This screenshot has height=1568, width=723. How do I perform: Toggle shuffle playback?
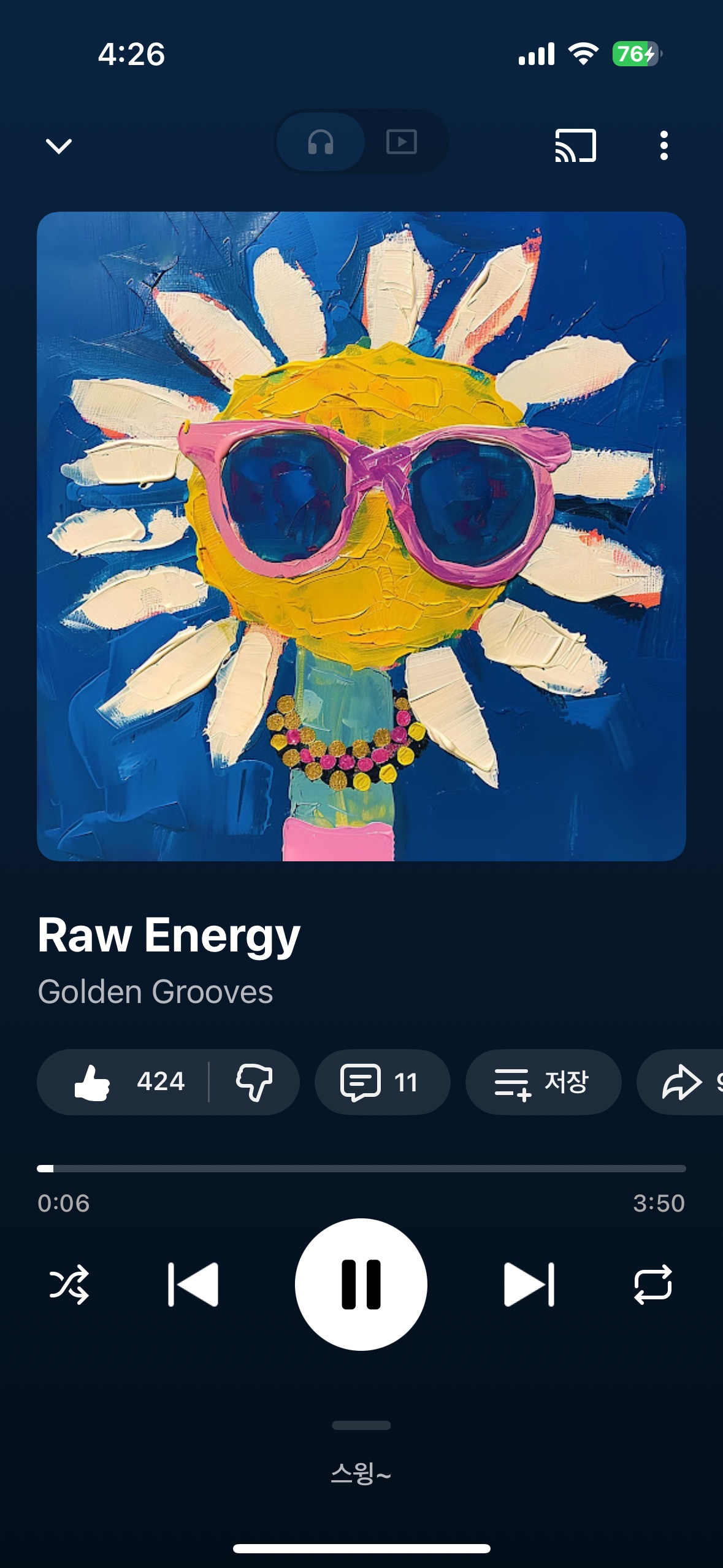pos(69,1284)
